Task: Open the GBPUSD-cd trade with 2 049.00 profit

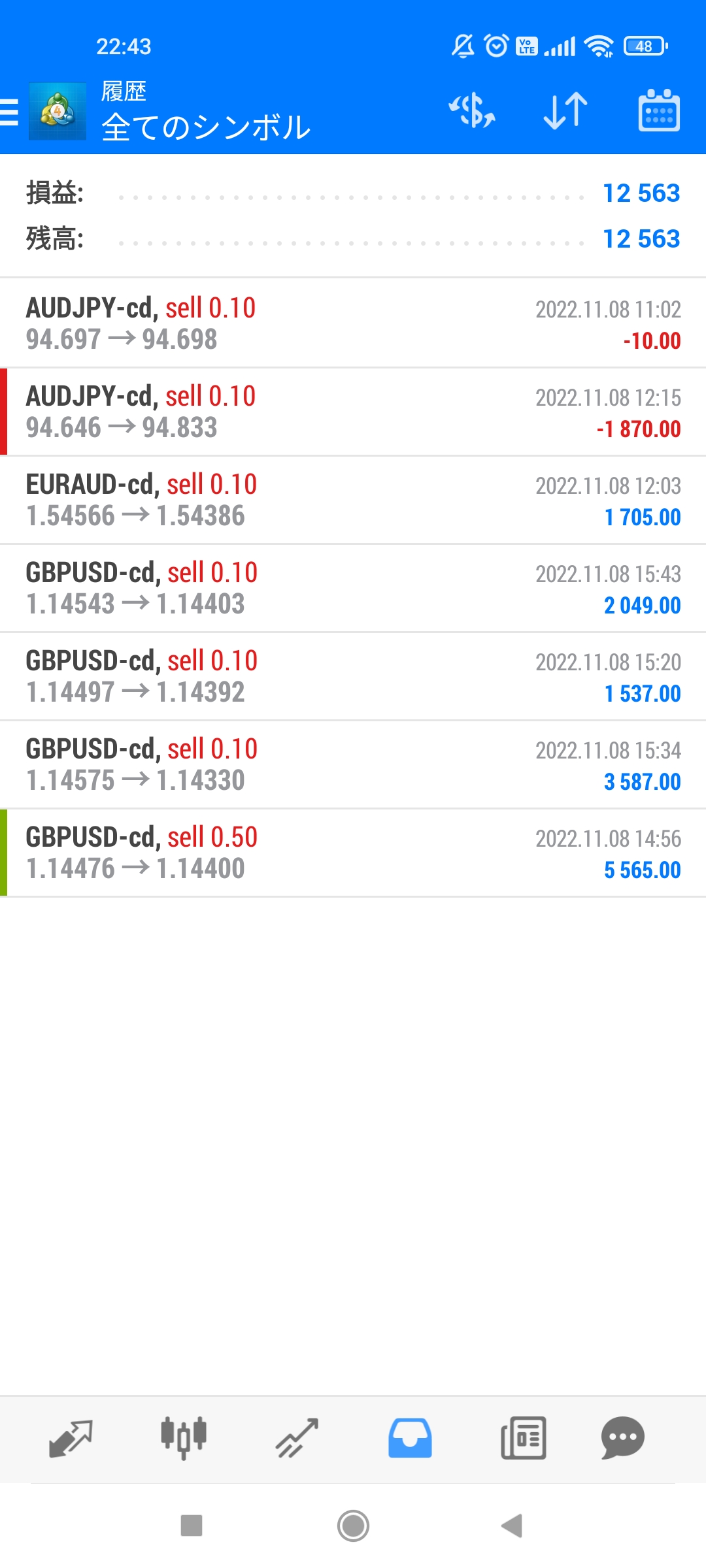Action: [353, 588]
